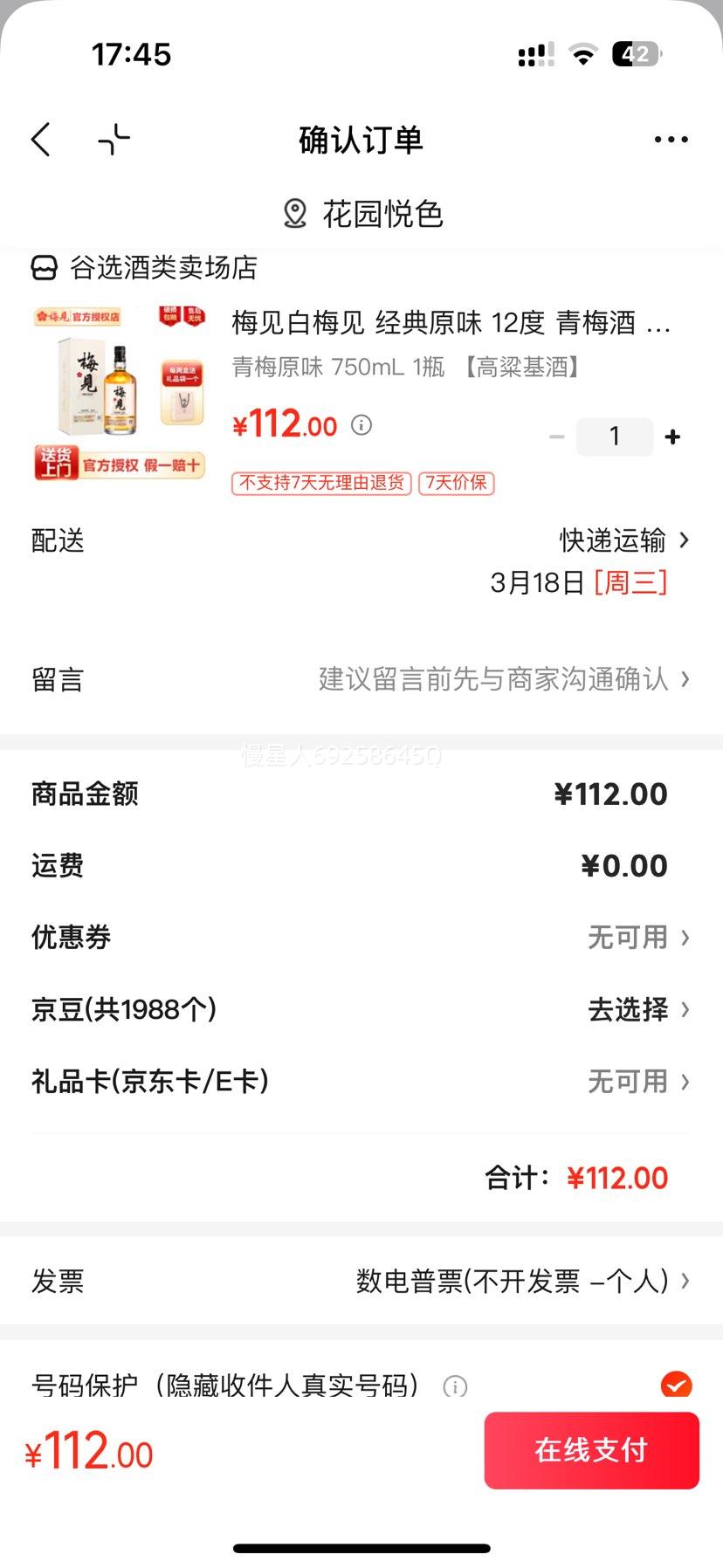Pay now with 在线支付
The width and height of the screenshot is (723, 1568).
tap(591, 1450)
